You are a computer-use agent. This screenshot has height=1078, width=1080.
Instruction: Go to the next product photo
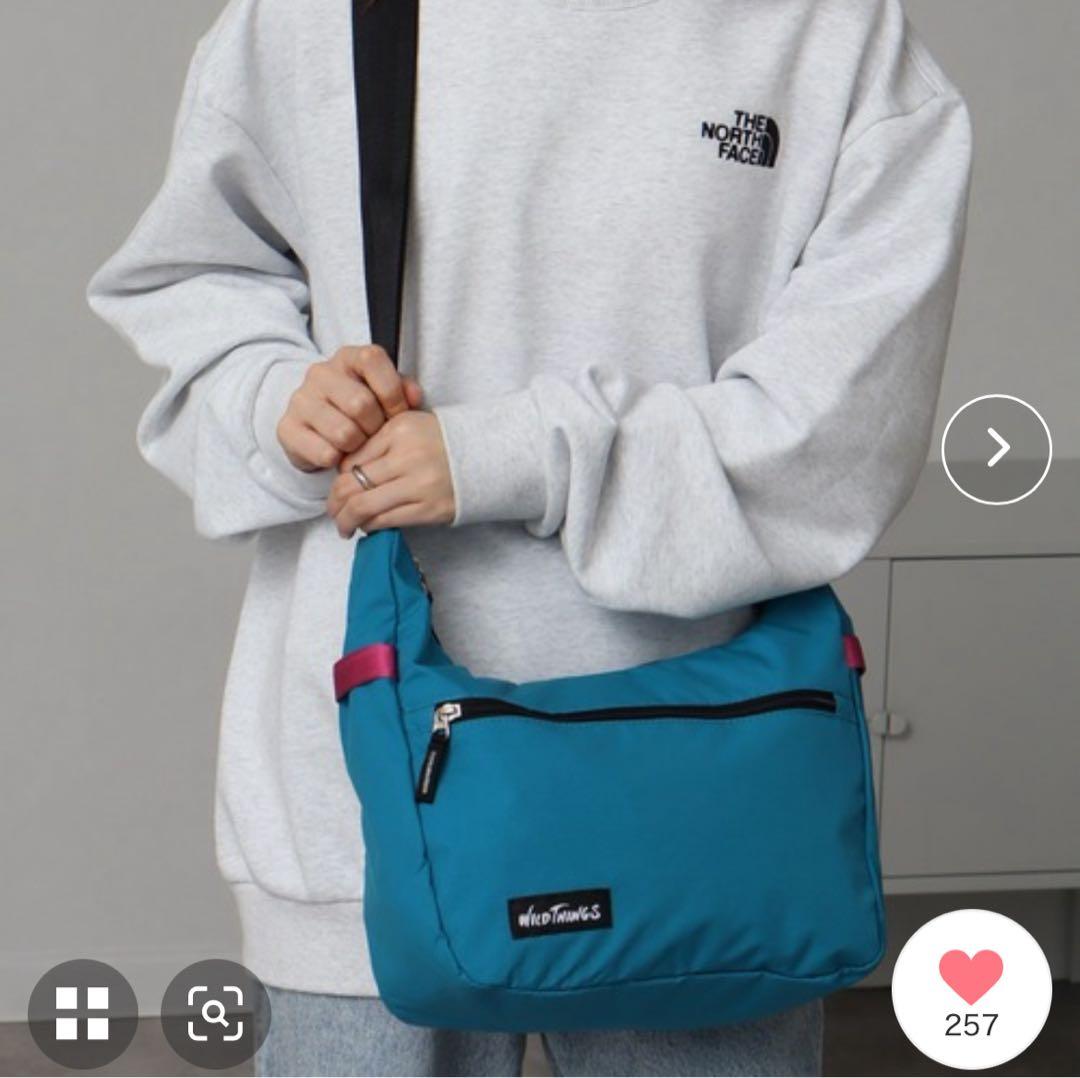click(x=996, y=450)
